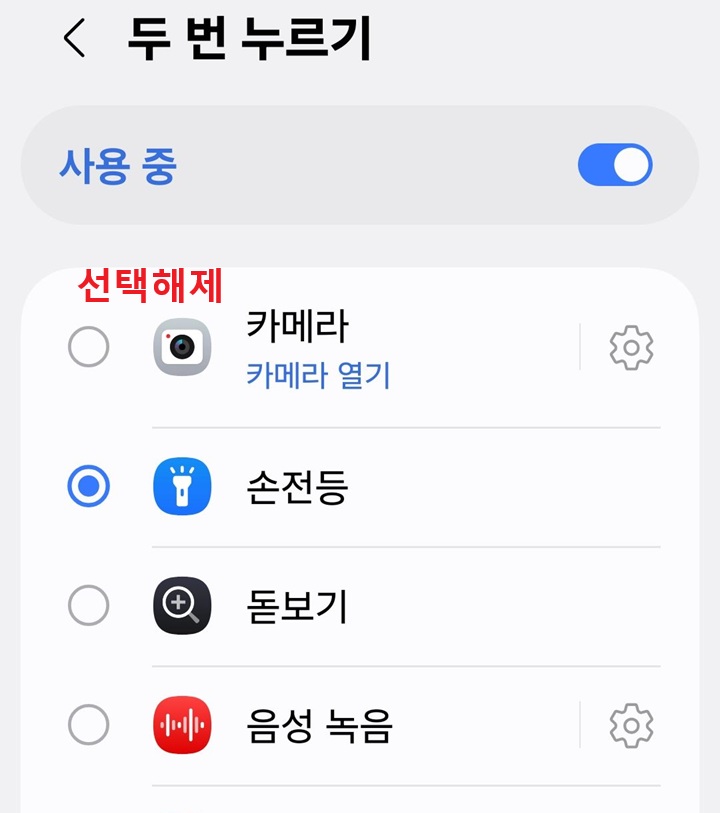Tap the Flashlight (손전등) icon
This screenshot has height=813, width=720.
pos(182,487)
